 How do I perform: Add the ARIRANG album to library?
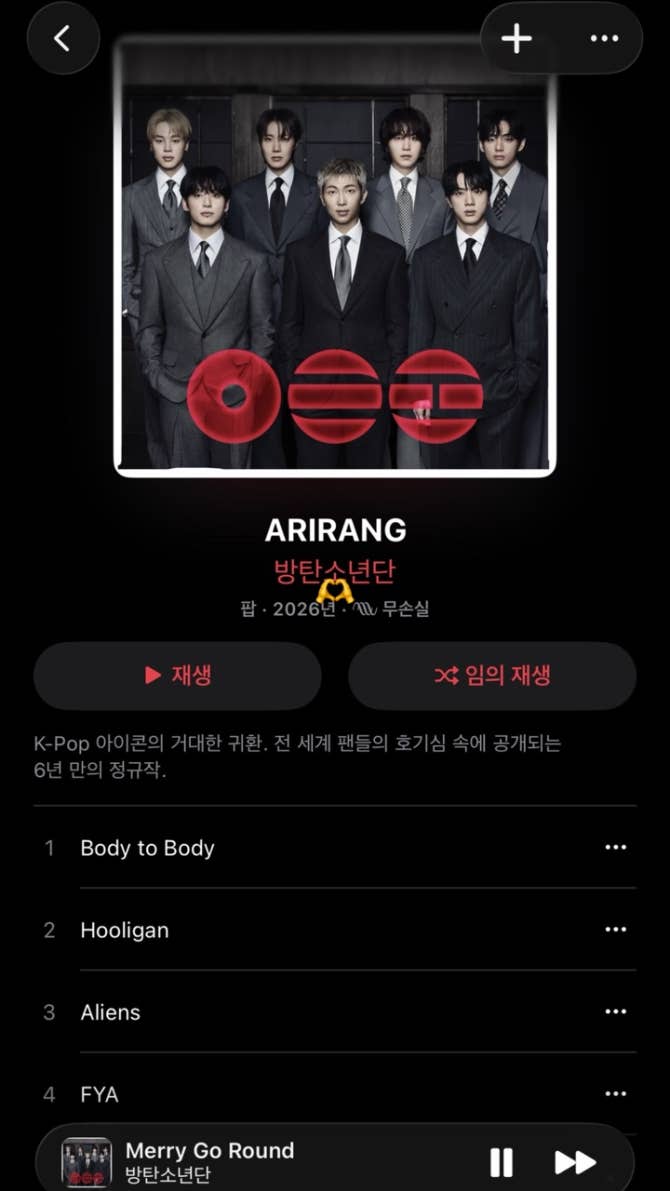(x=516, y=38)
